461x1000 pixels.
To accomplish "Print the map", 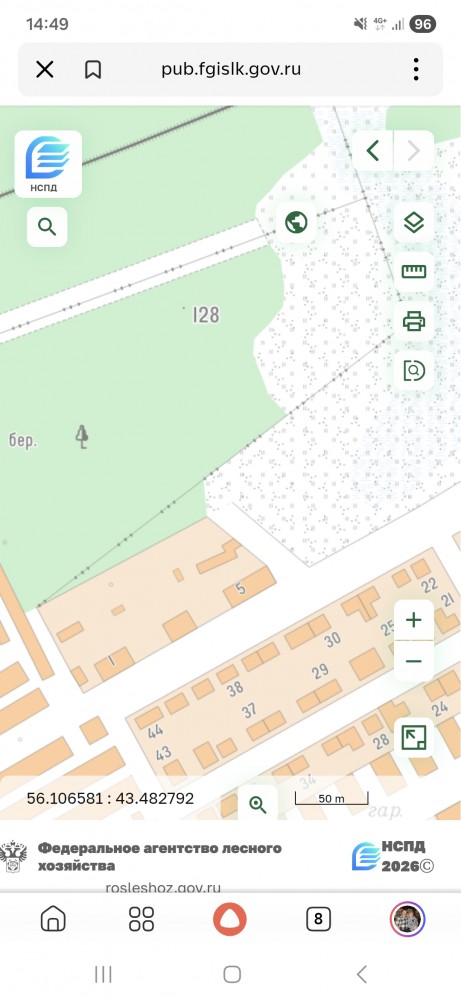I will click(414, 321).
